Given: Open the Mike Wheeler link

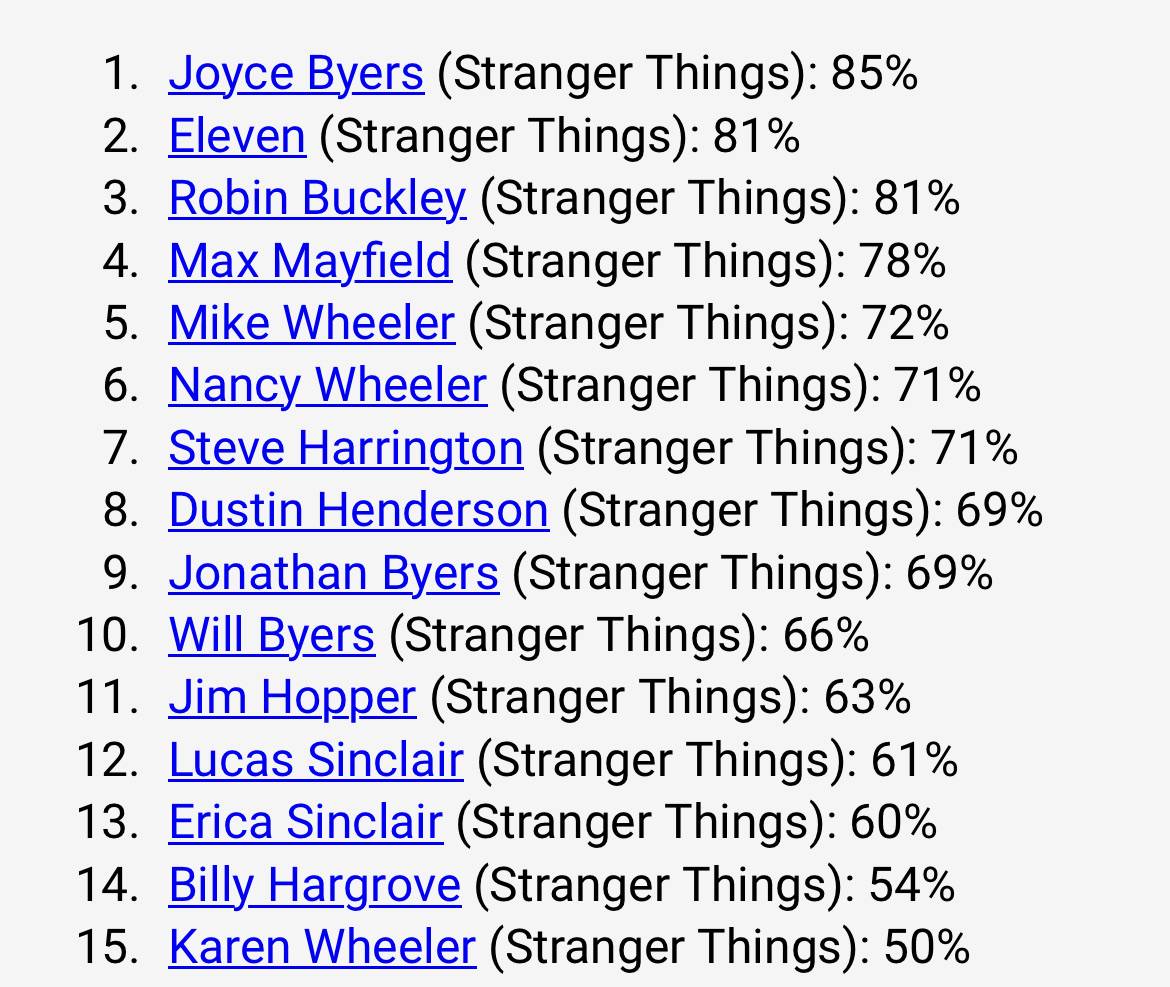Looking at the screenshot, I should pos(312,324).
